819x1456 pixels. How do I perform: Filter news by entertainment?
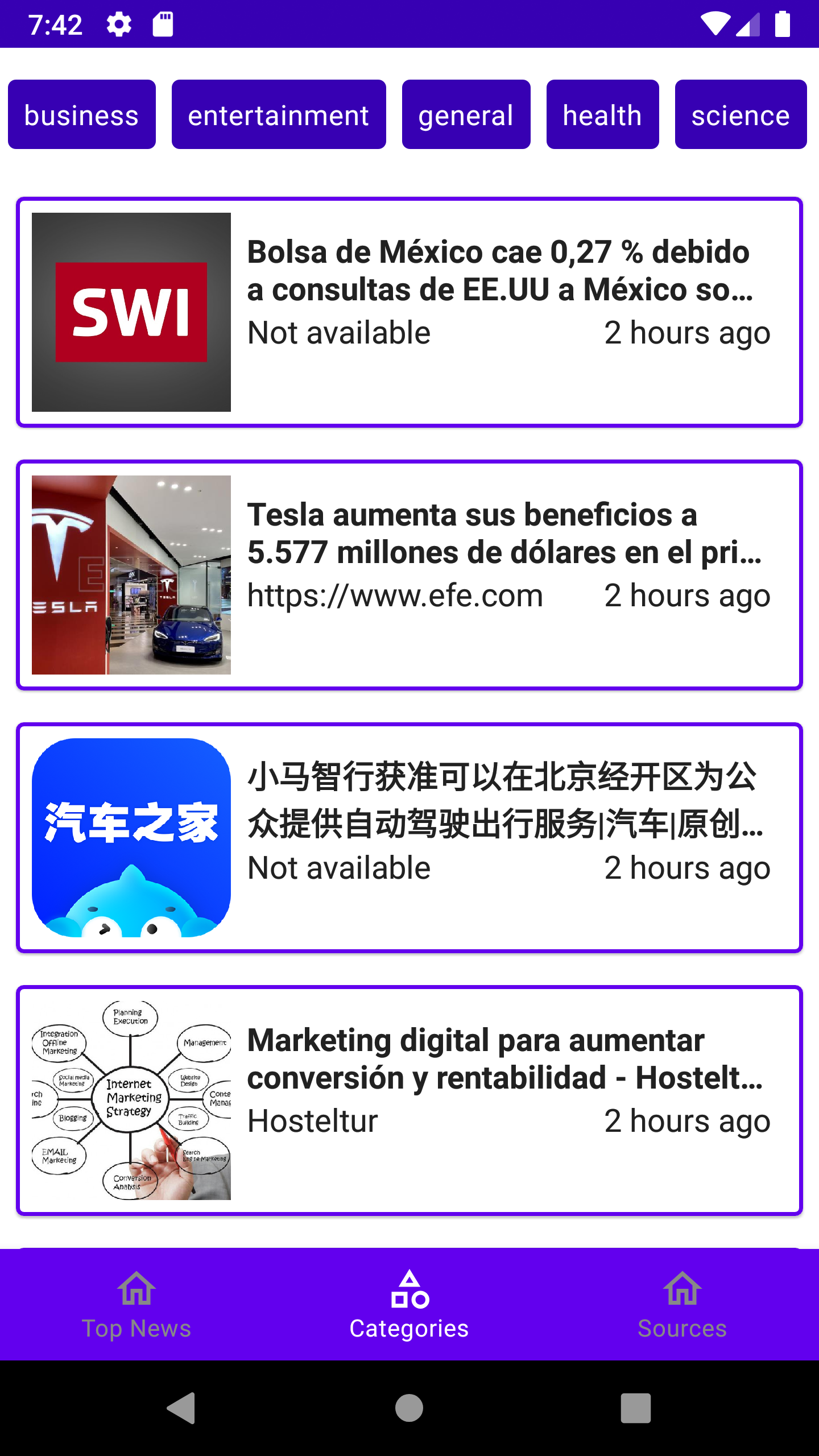(x=279, y=115)
